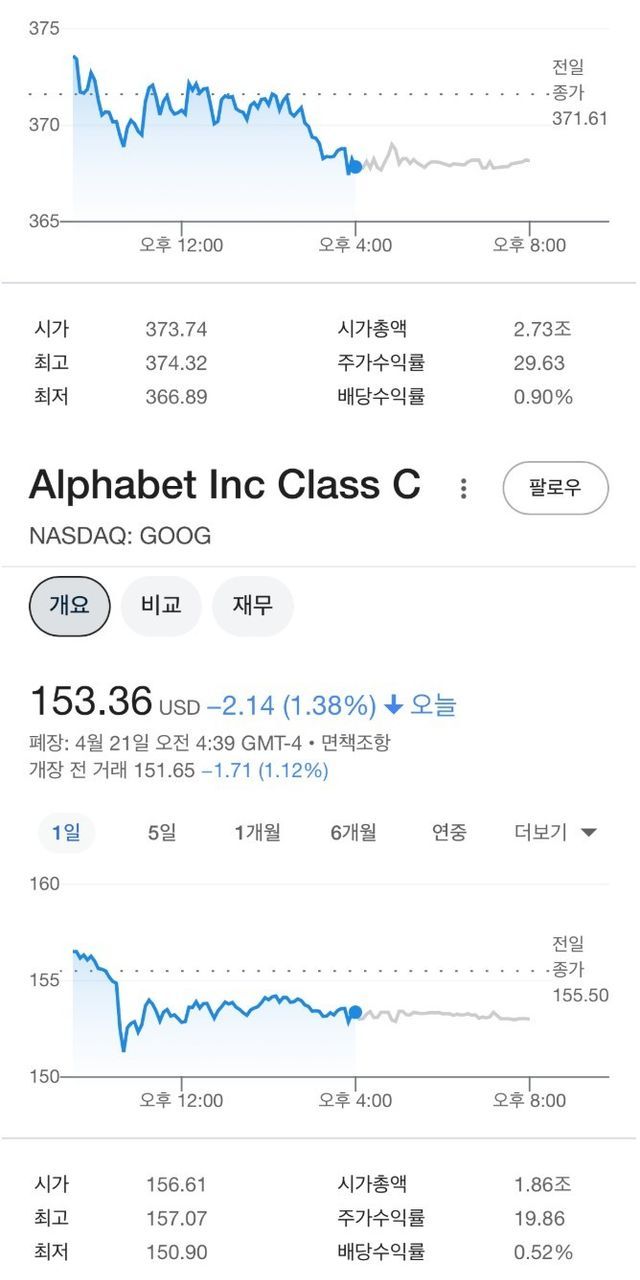
Task: Open the overflow menu beside Alphabet Inc Class C
Action: click(463, 489)
